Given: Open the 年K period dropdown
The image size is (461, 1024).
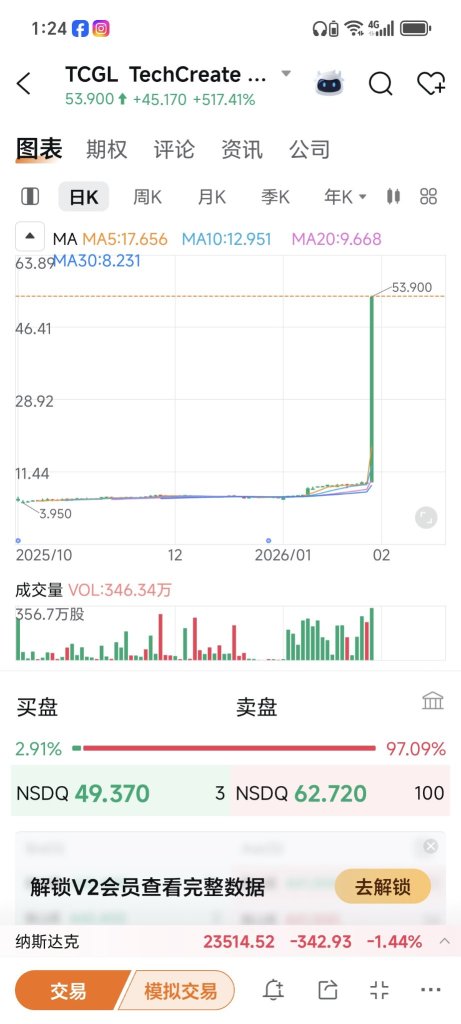Looking at the screenshot, I should [x=345, y=197].
